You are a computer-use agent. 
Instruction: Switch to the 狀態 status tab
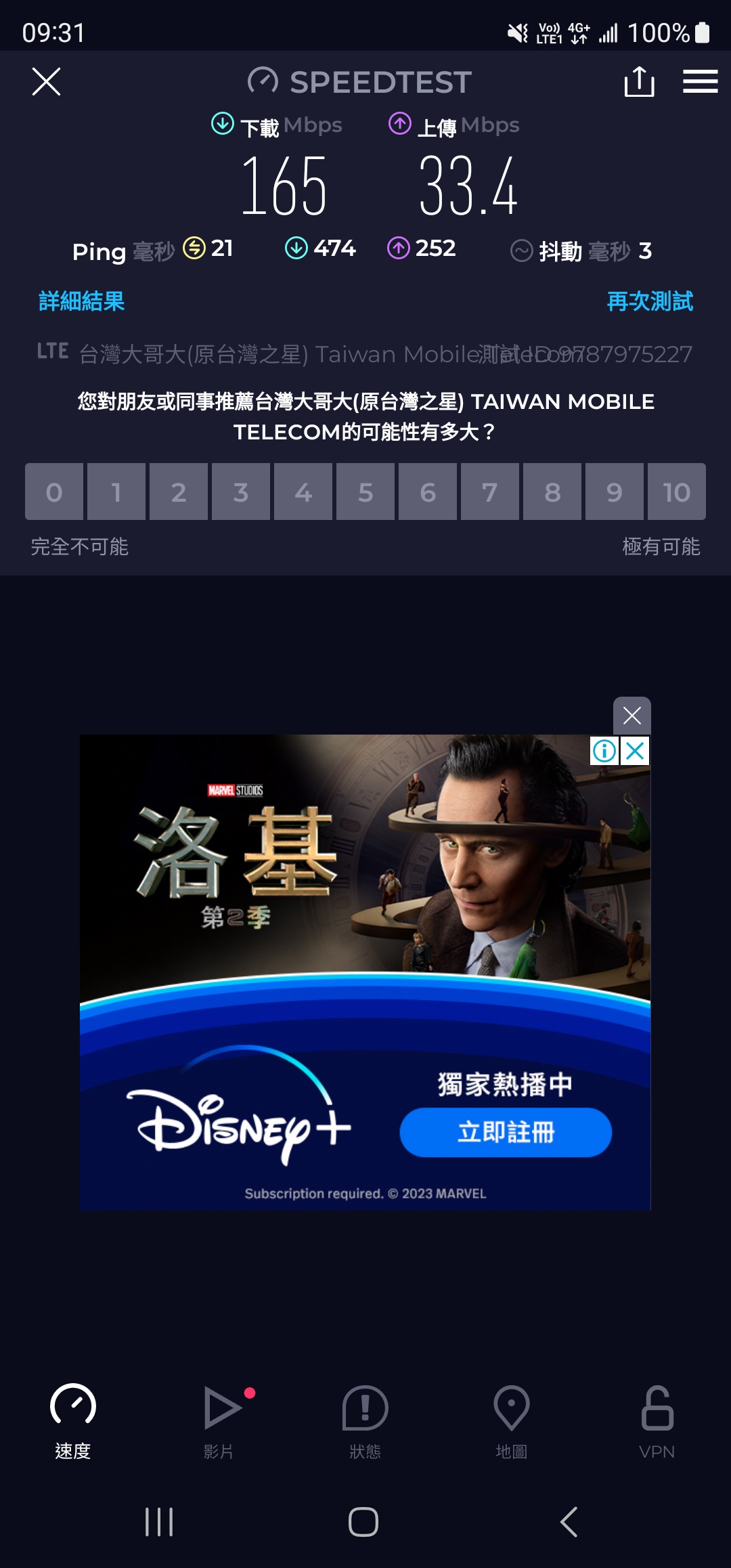pyautogui.click(x=365, y=1420)
